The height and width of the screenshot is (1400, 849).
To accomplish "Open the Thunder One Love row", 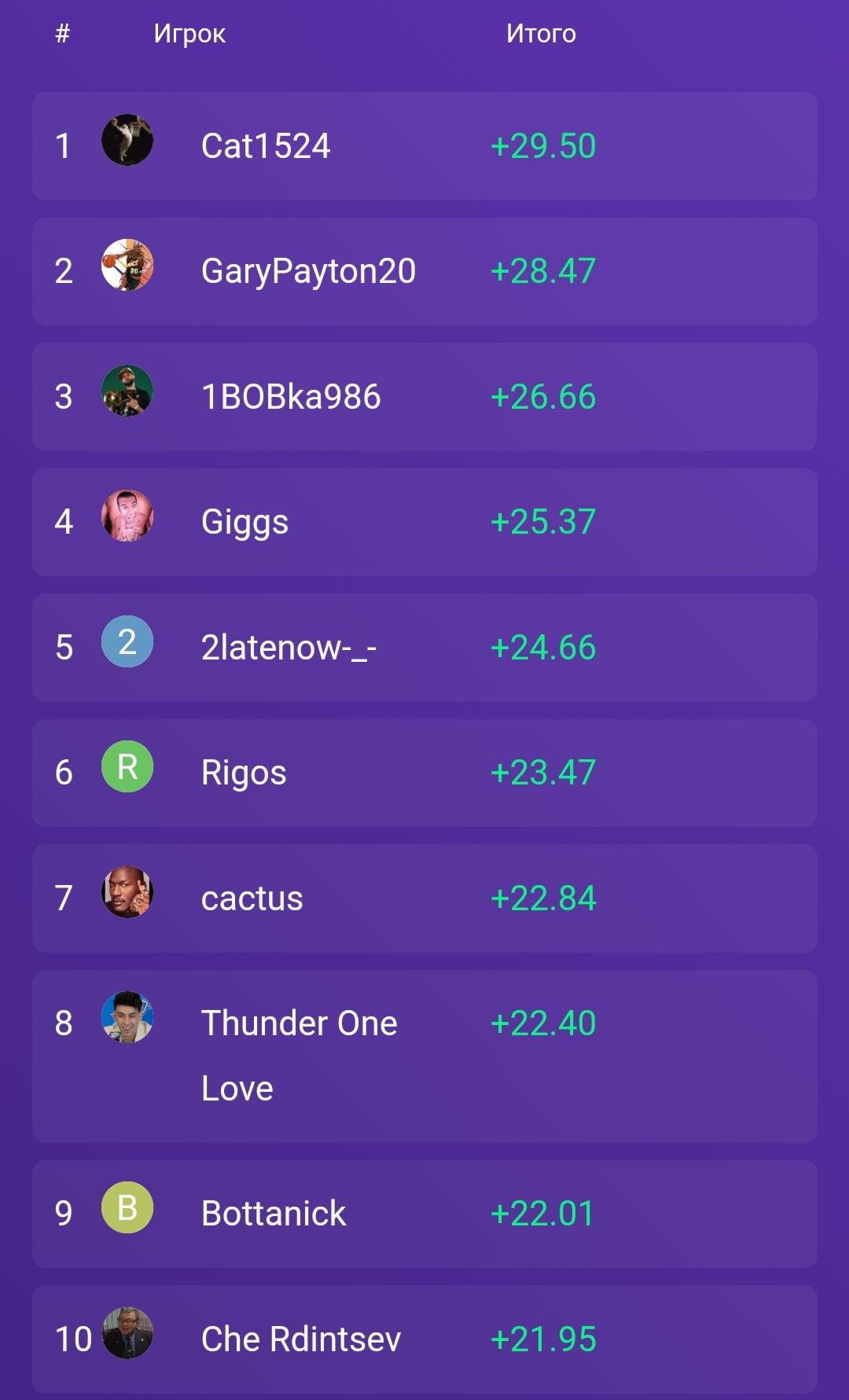I will pos(424,1056).
